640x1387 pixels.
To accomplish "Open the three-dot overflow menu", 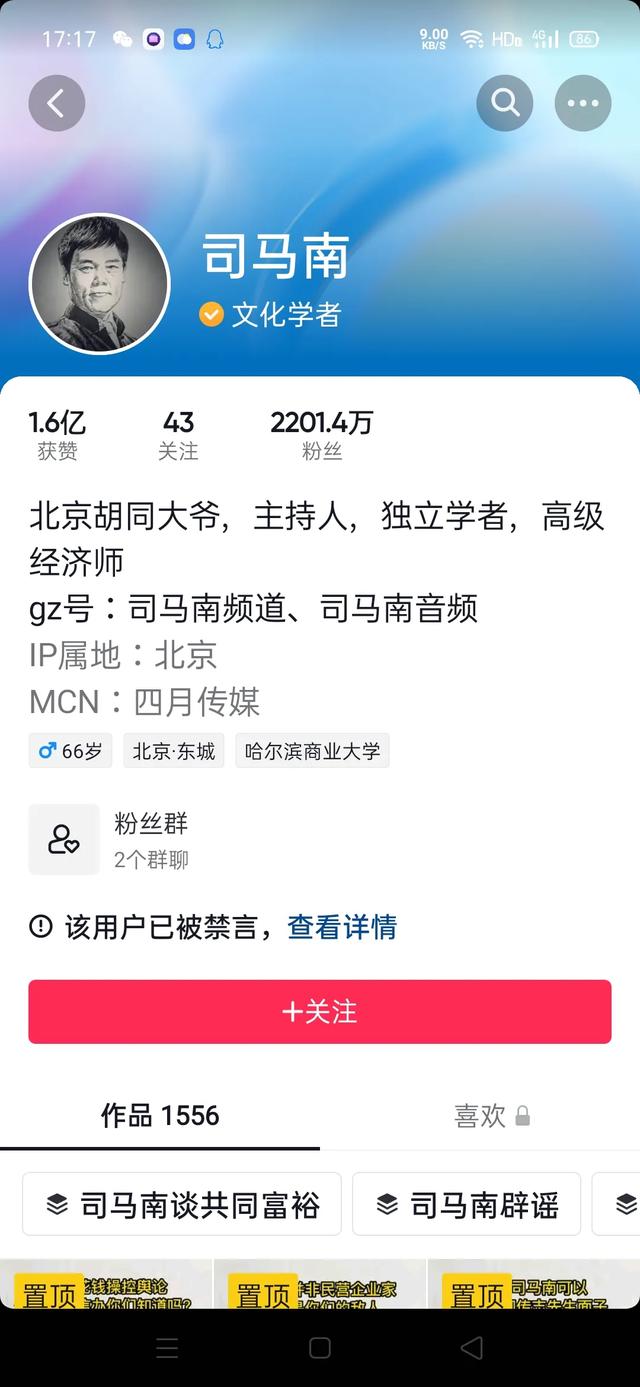I will coord(583,103).
